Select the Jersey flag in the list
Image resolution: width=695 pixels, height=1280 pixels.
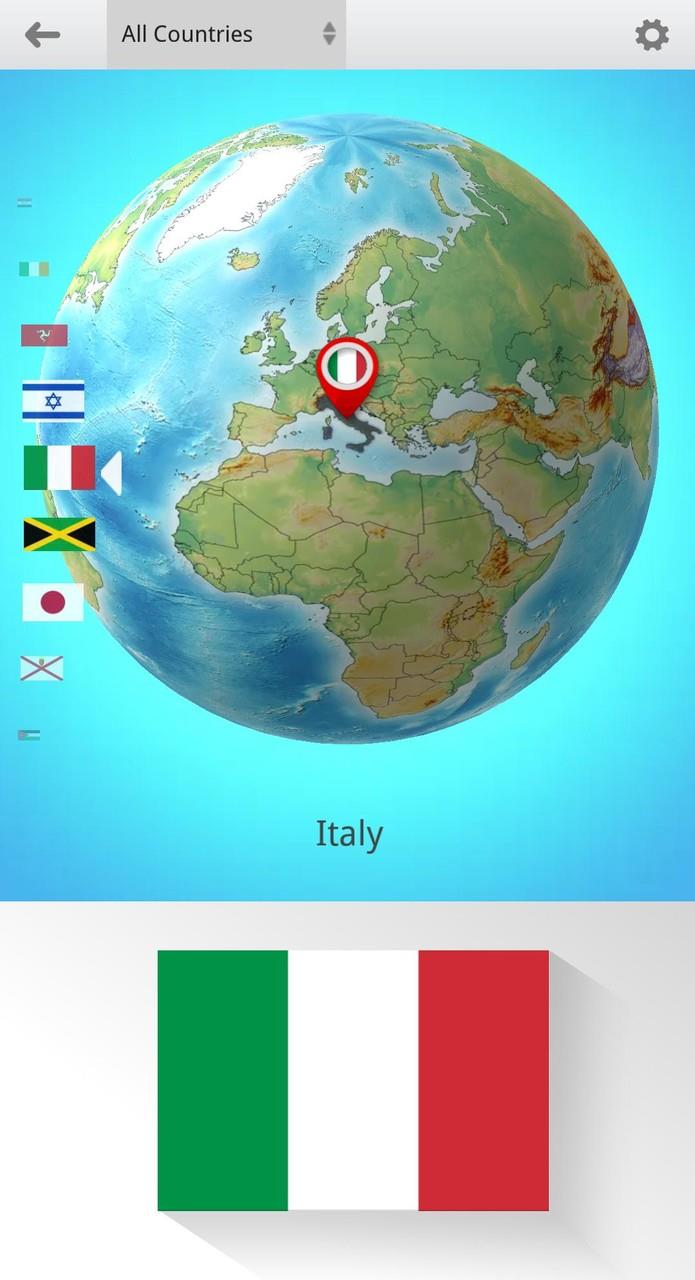coord(42,668)
